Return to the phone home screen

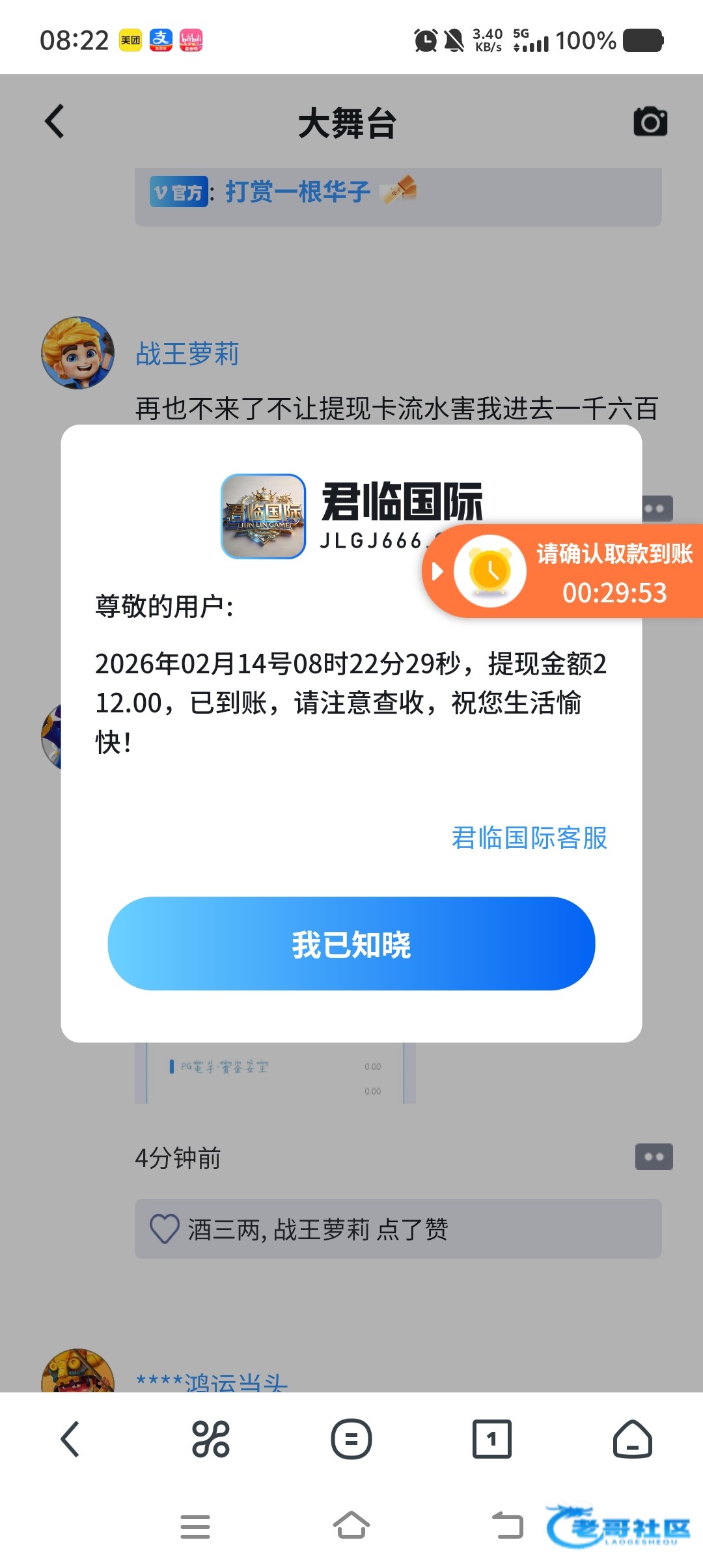point(351,1525)
